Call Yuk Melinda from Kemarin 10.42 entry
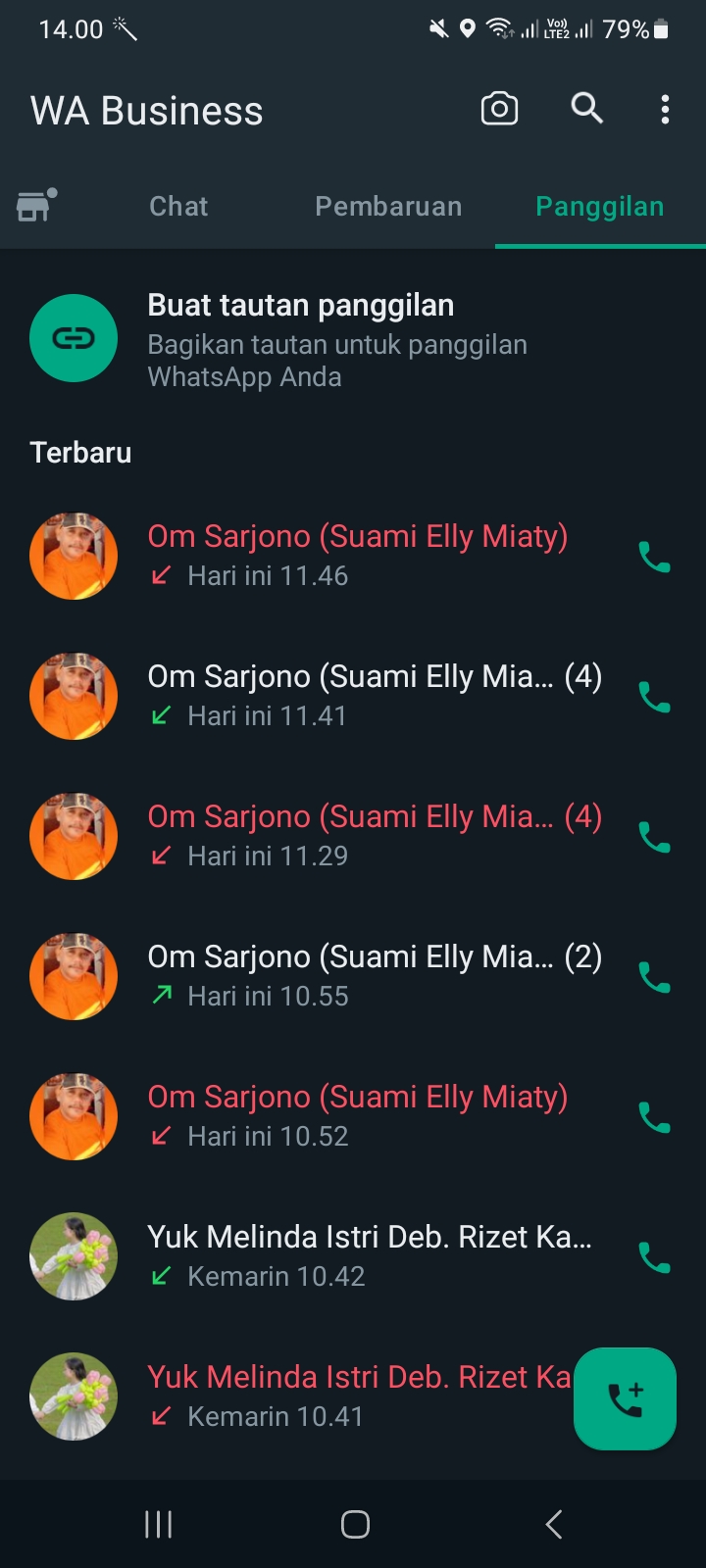Image resolution: width=706 pixels, height=1568 pixels. 654,1257
